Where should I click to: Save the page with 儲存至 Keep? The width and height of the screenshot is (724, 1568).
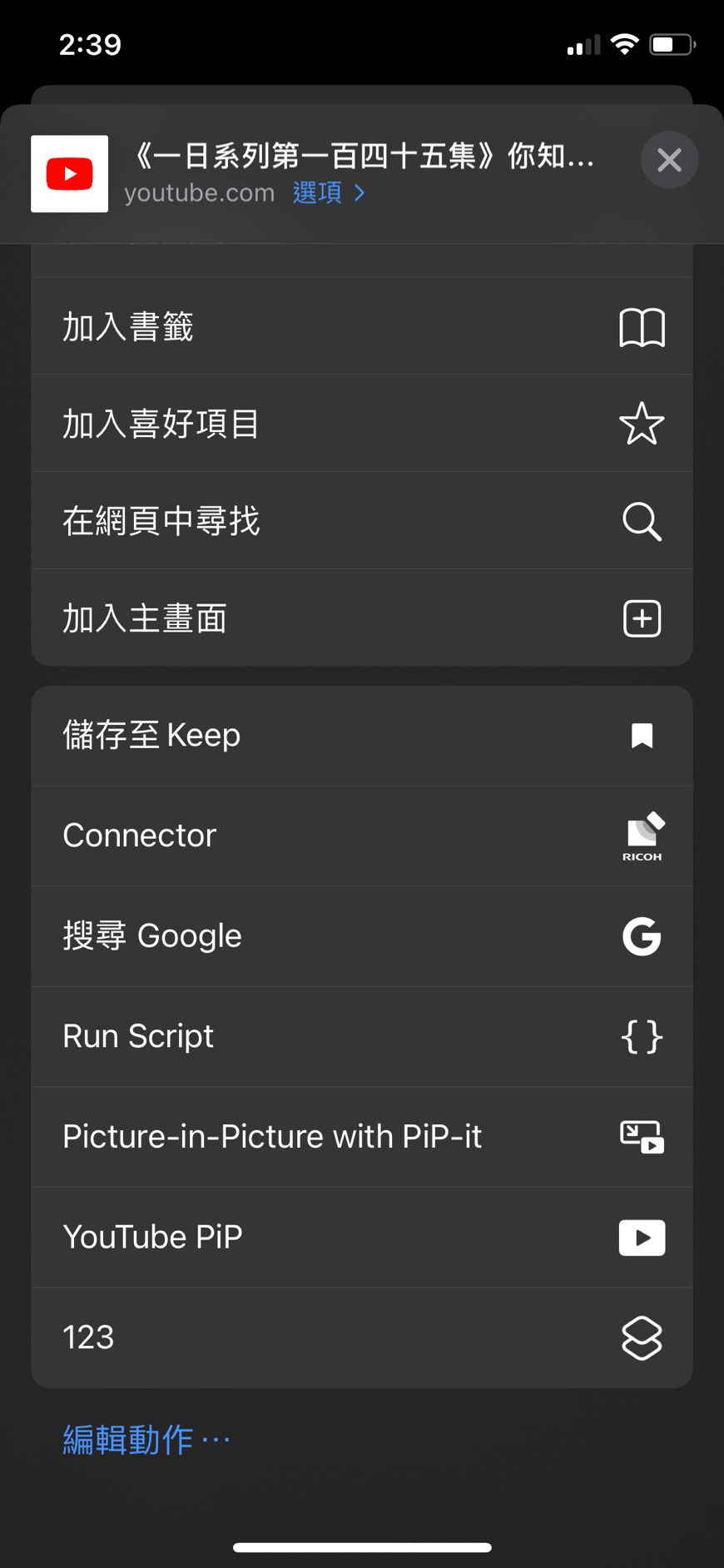[362, 736]
